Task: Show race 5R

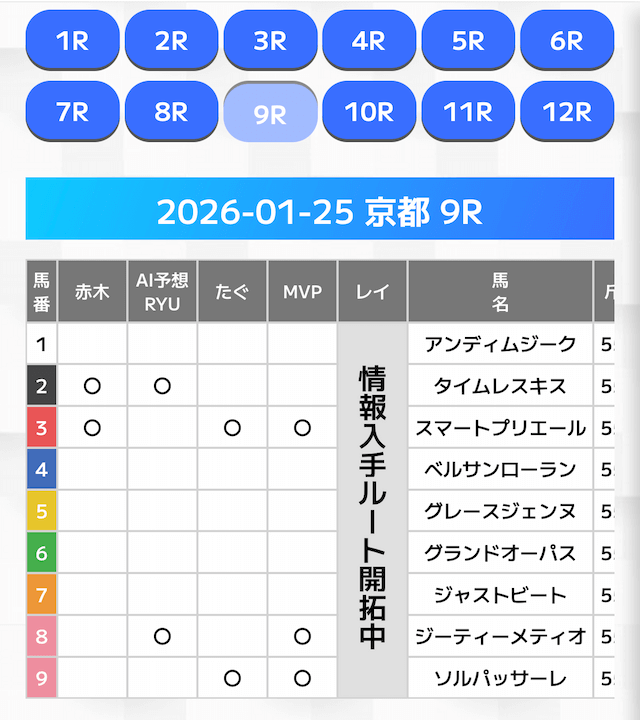Action: (x=468, y=40)
